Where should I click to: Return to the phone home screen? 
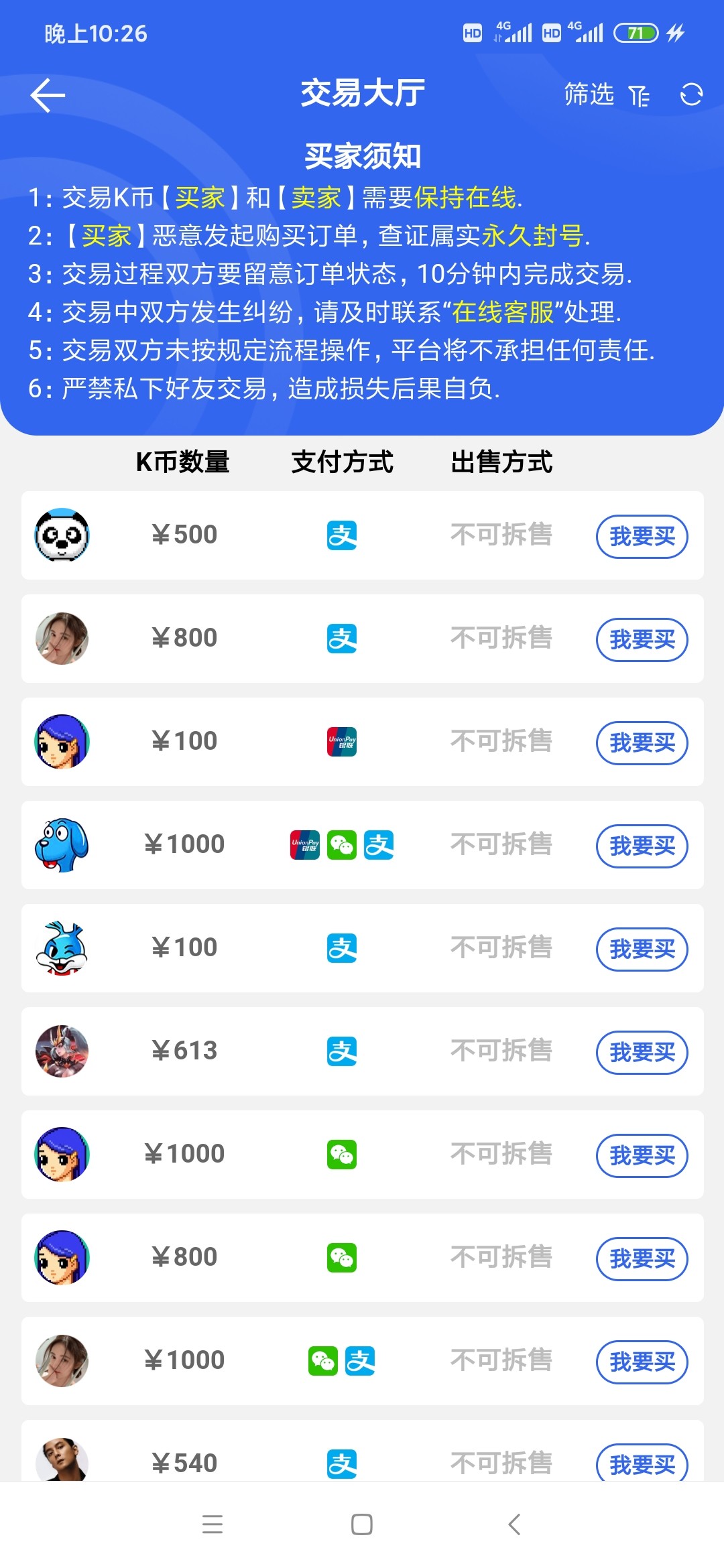[362, 1524]
